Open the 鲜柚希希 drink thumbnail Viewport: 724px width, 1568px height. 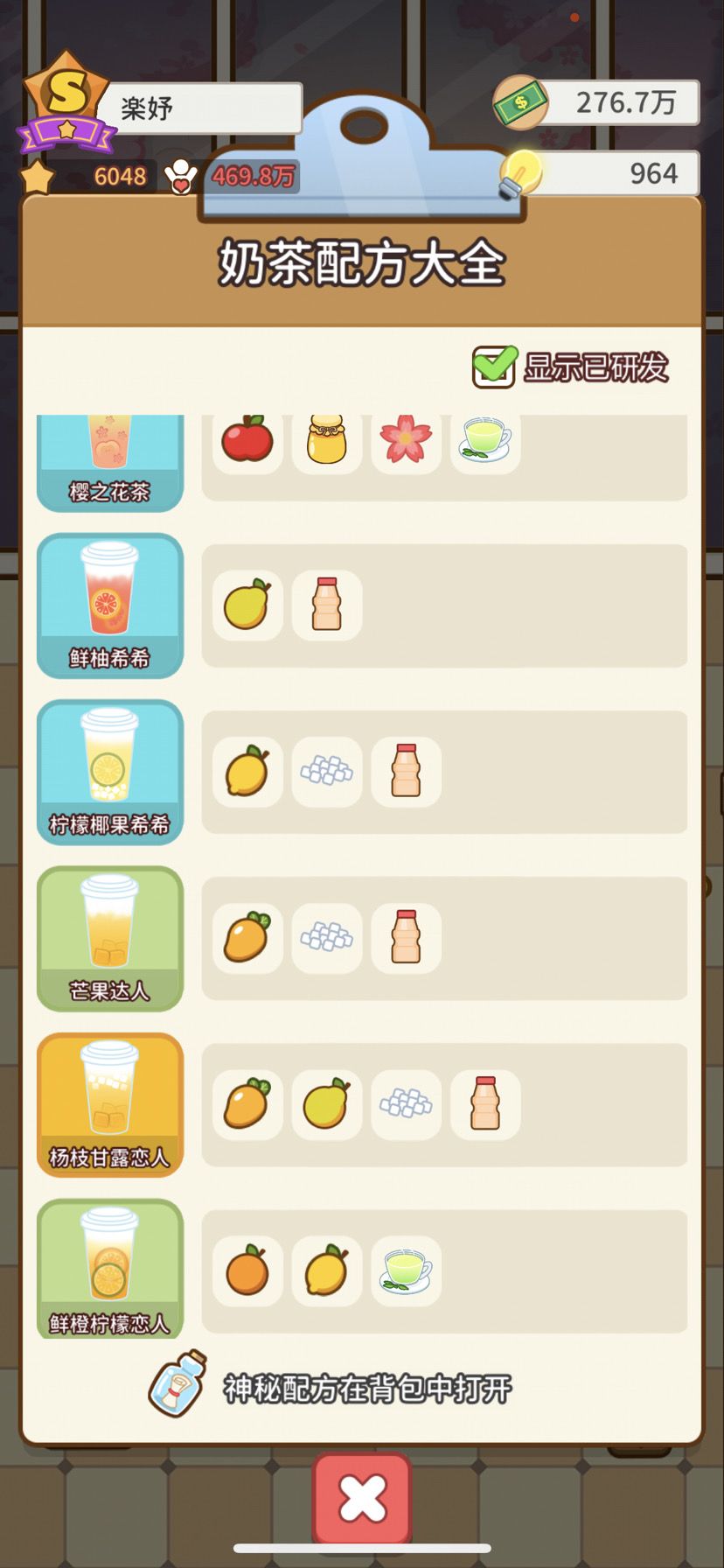[x=109, y=605]
